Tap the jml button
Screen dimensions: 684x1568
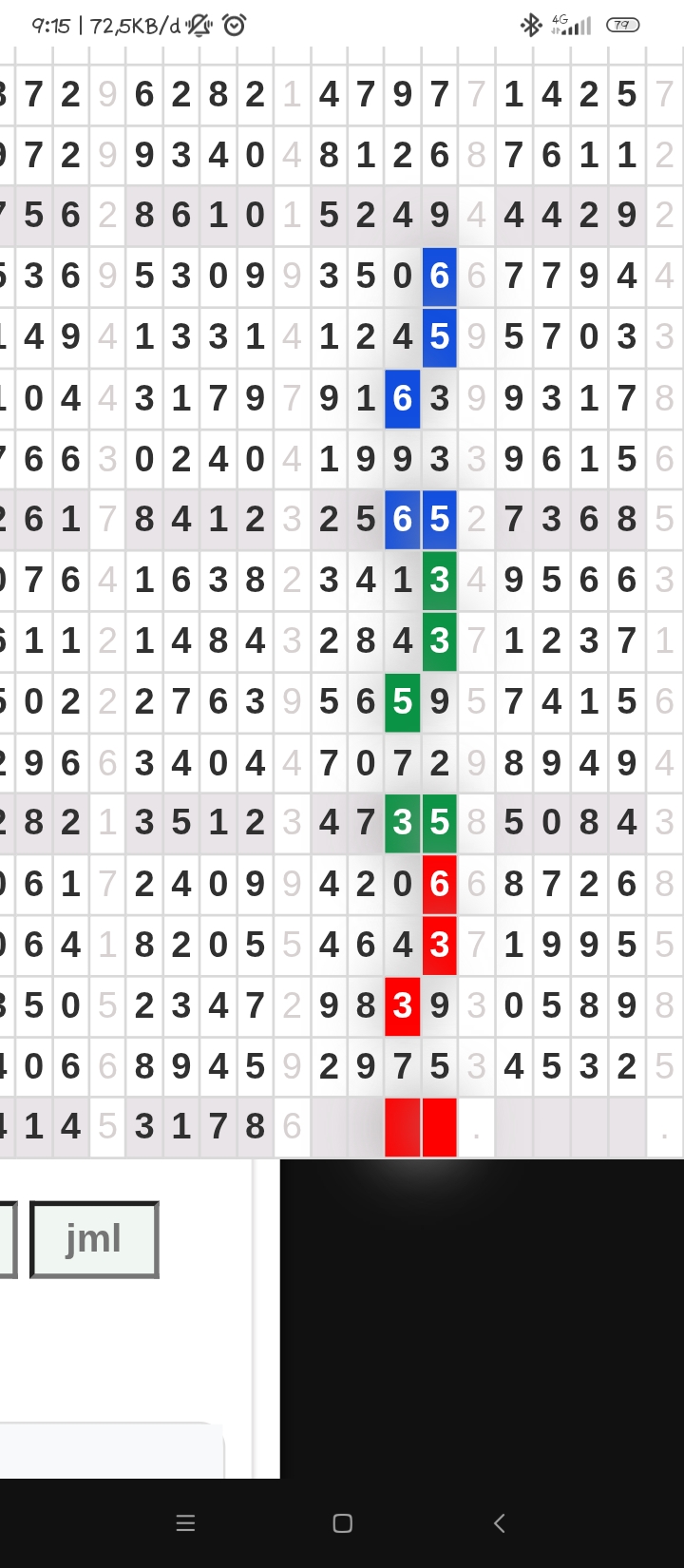pos(94,1239)
